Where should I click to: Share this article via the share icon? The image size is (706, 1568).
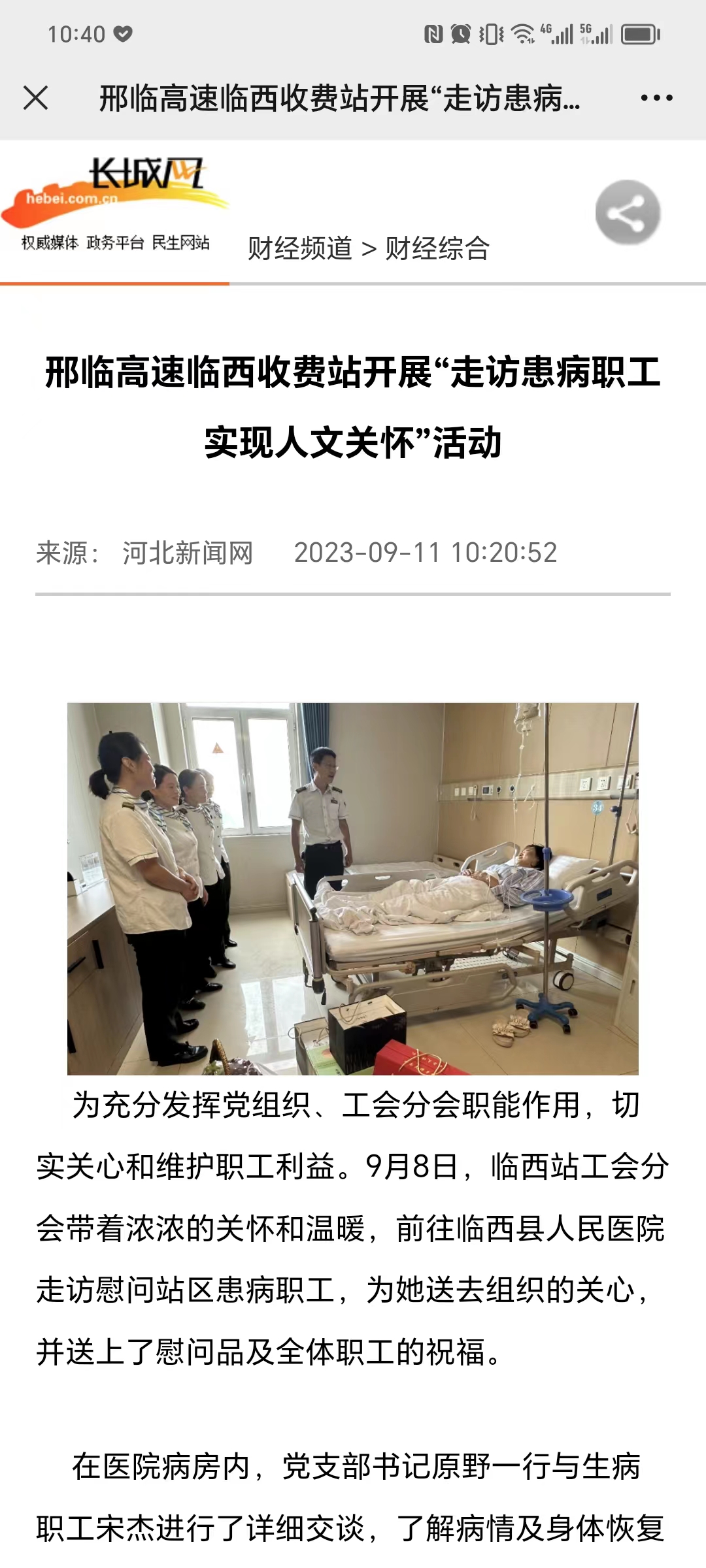click(x=628, y=213)
